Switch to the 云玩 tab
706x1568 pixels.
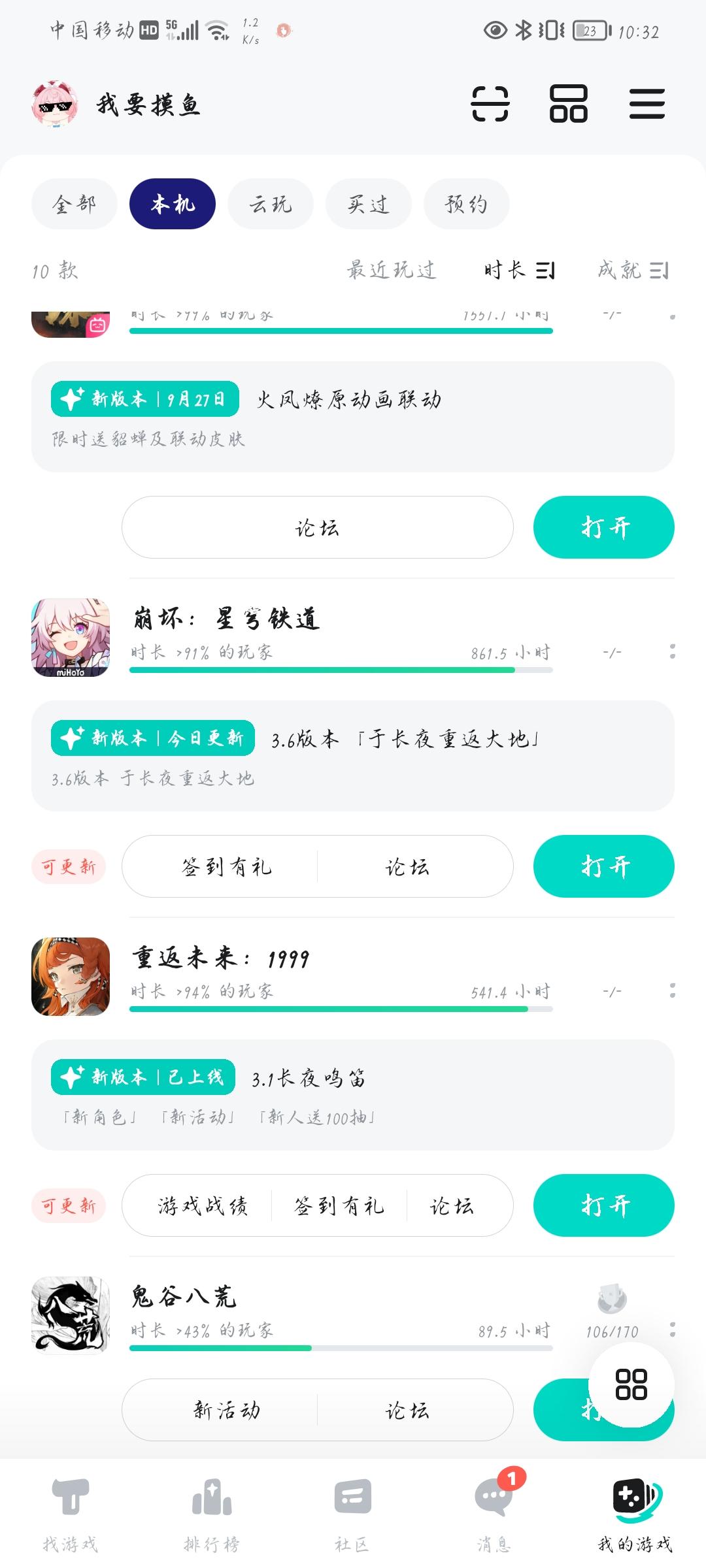pos(269,204)
